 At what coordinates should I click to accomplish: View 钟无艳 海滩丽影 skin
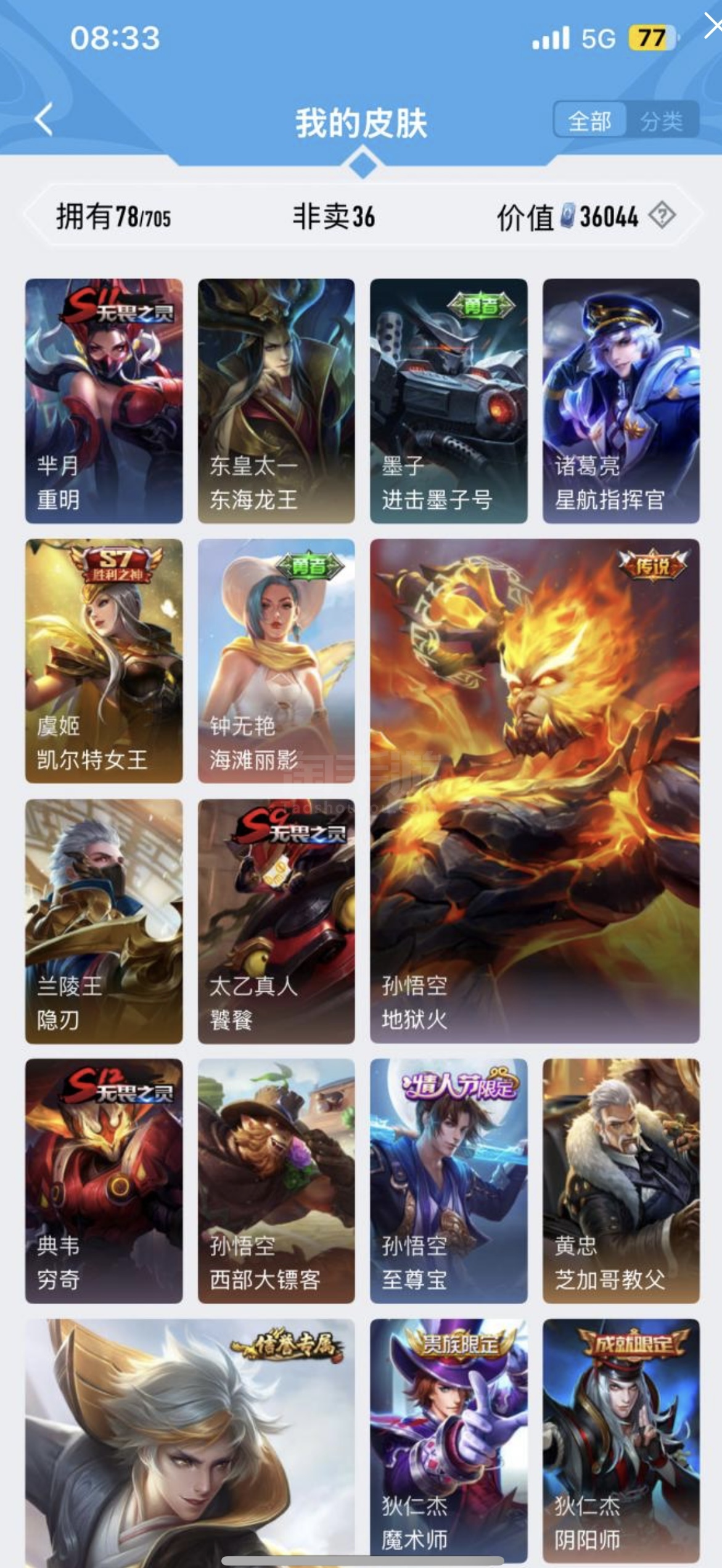(276, 661)
